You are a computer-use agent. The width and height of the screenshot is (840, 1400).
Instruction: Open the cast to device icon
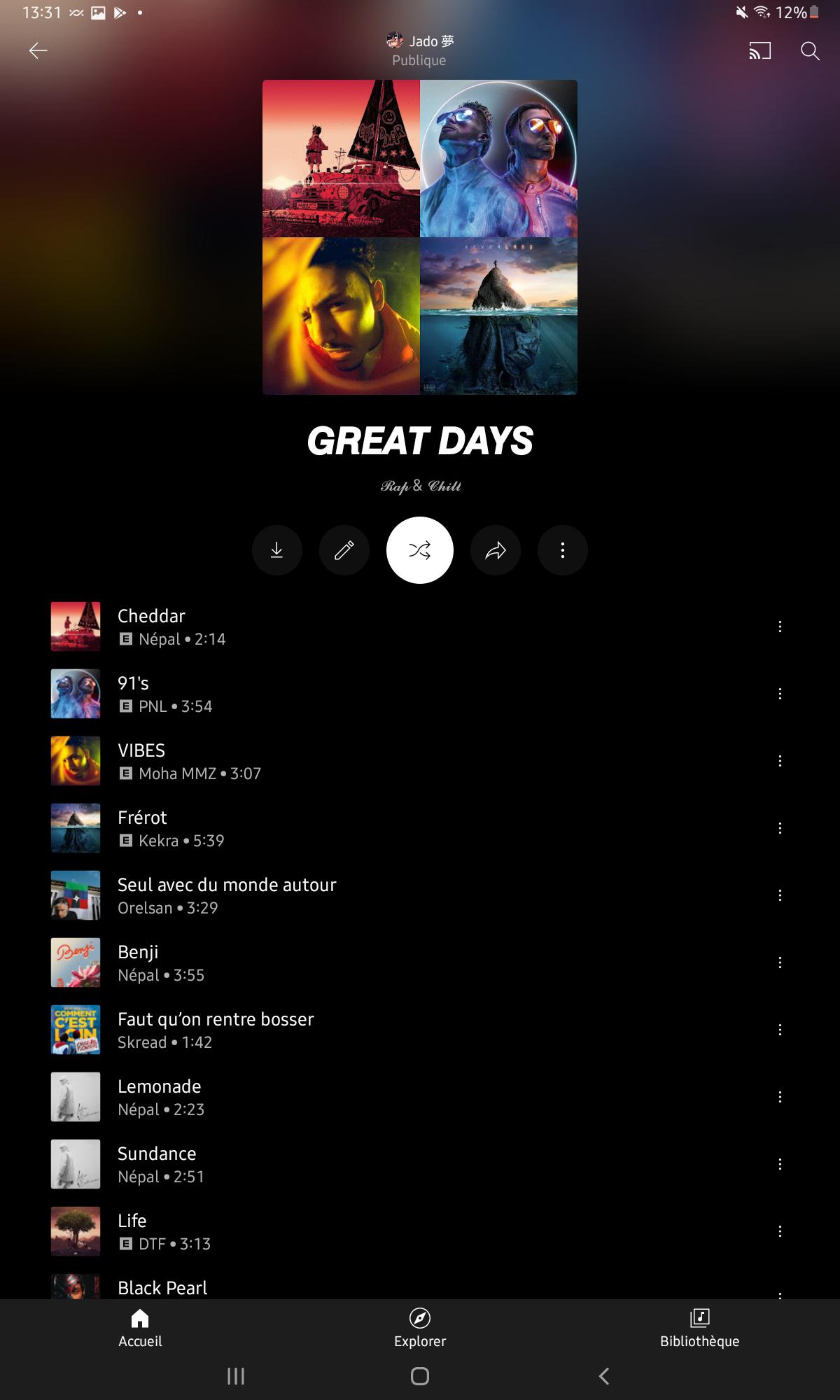(x=759, y=50)
